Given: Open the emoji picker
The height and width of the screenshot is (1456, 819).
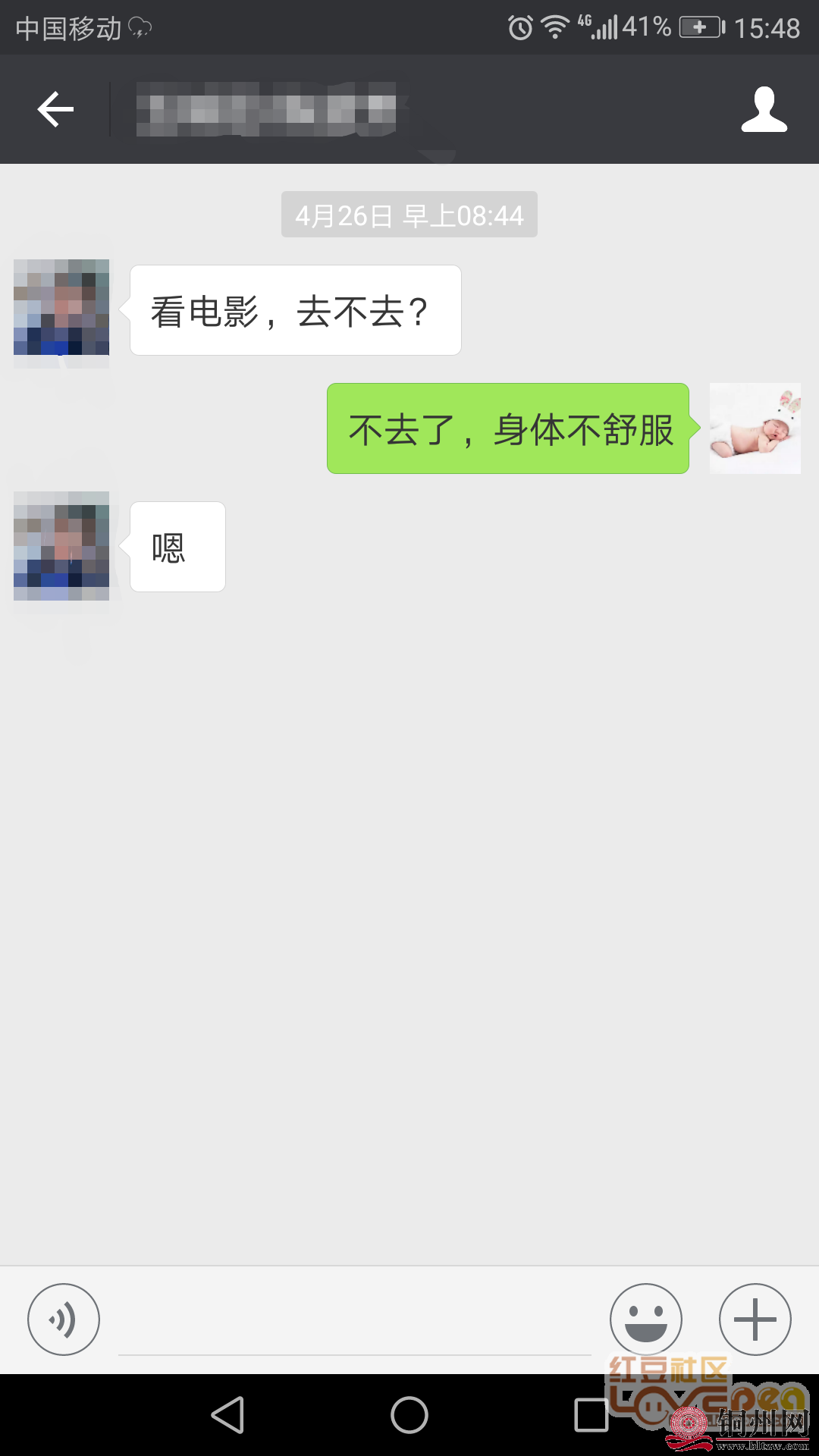Looking at the screenshot, I should click(x=645, y=1319).
